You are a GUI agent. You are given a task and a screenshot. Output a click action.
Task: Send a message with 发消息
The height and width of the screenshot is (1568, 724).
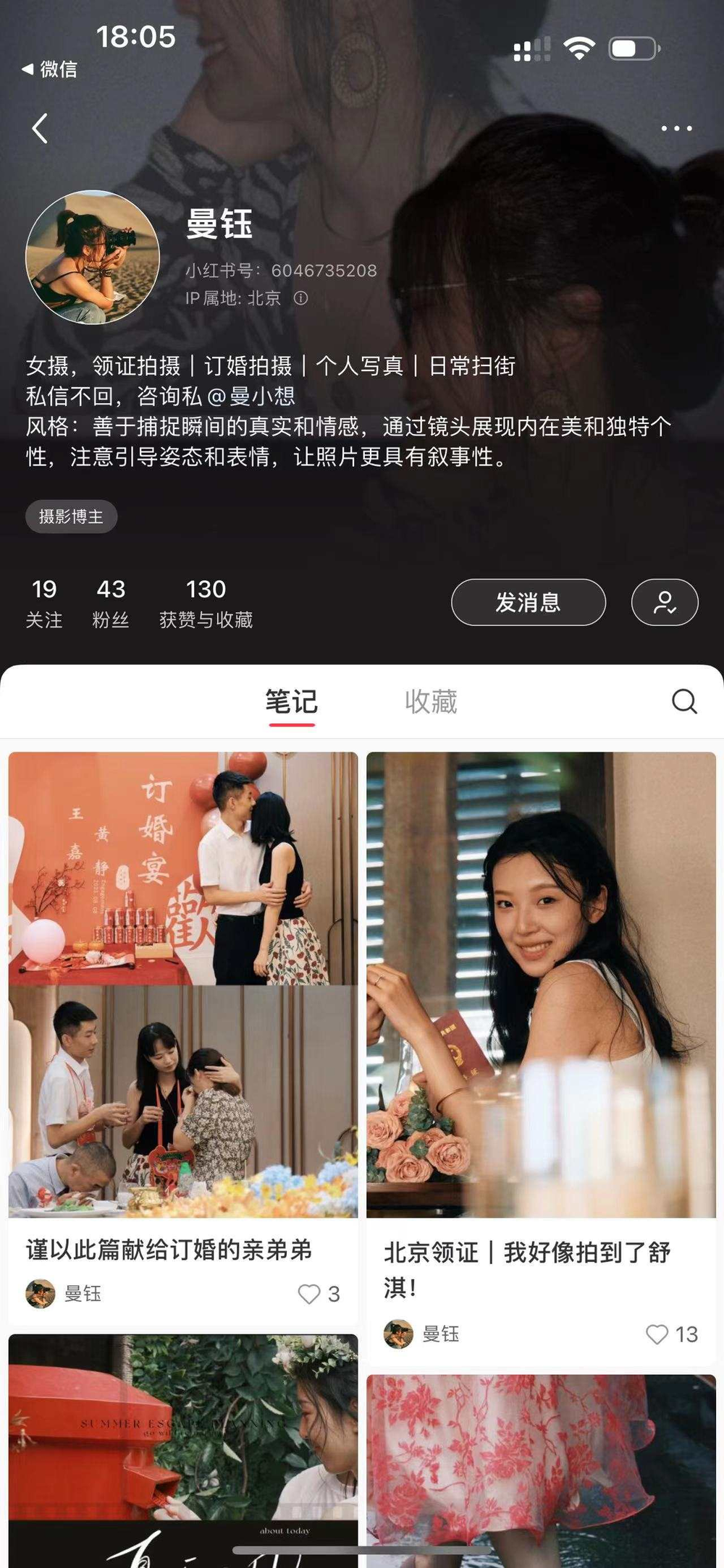click(x=529, y=602)
